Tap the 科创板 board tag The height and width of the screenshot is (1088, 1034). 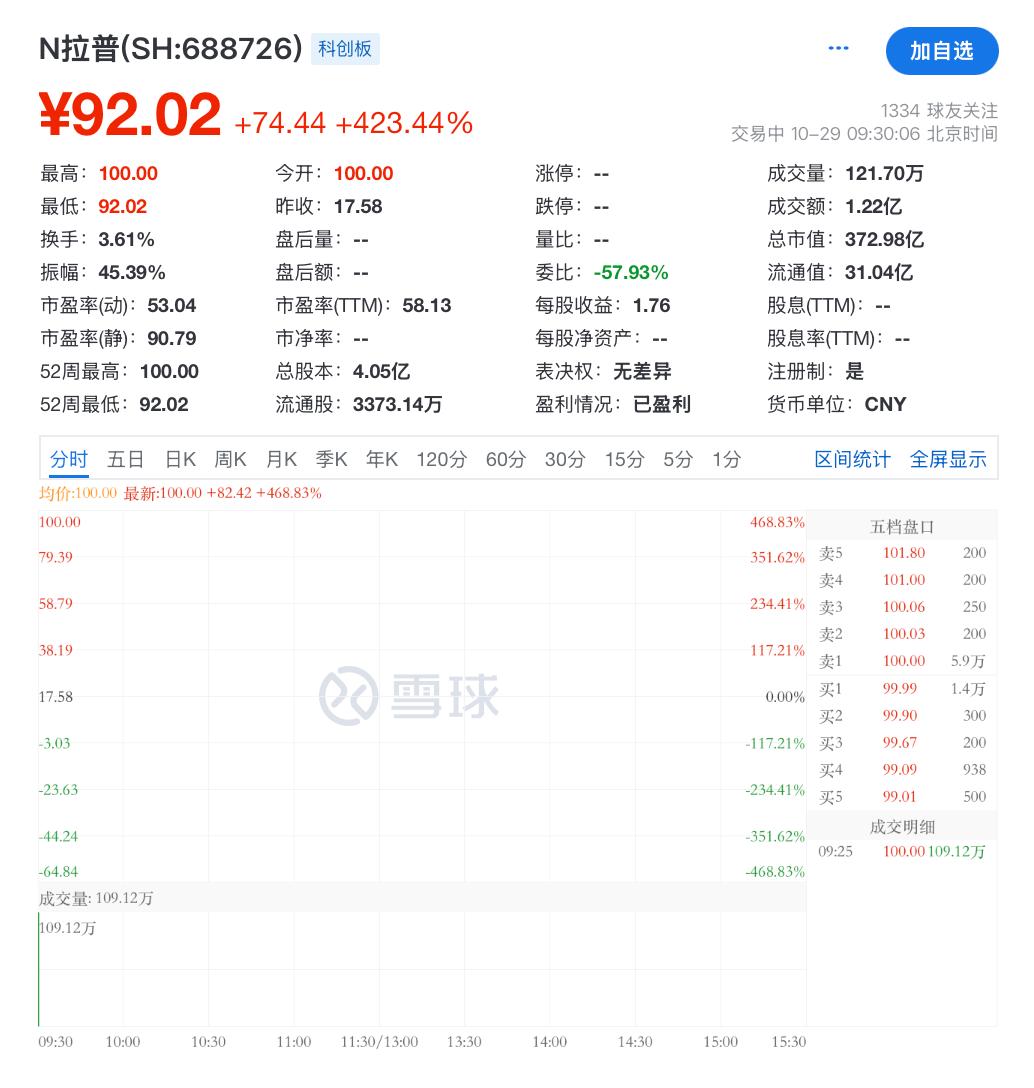point(345,48)
